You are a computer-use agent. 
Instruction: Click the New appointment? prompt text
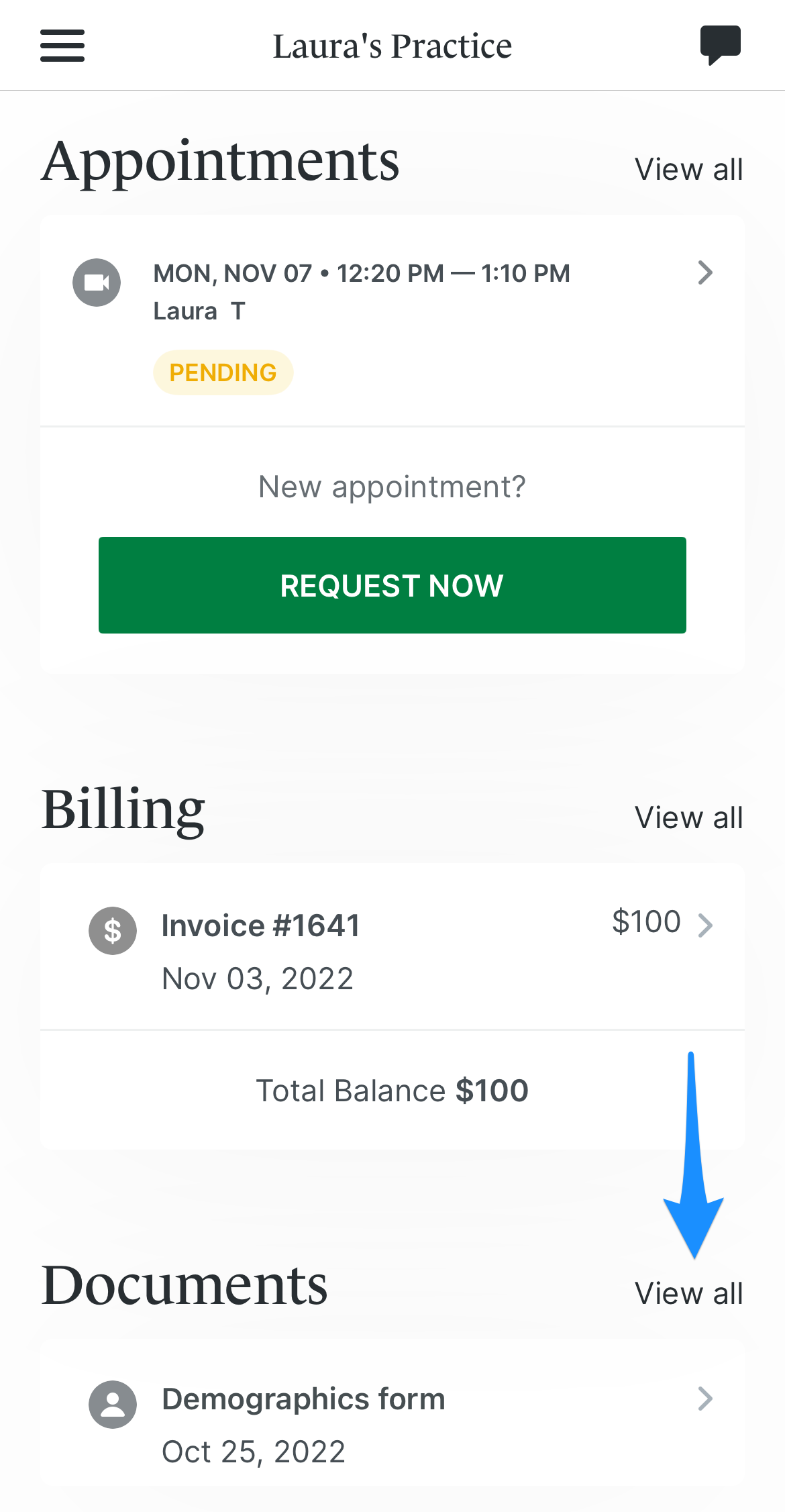(392, 487)
